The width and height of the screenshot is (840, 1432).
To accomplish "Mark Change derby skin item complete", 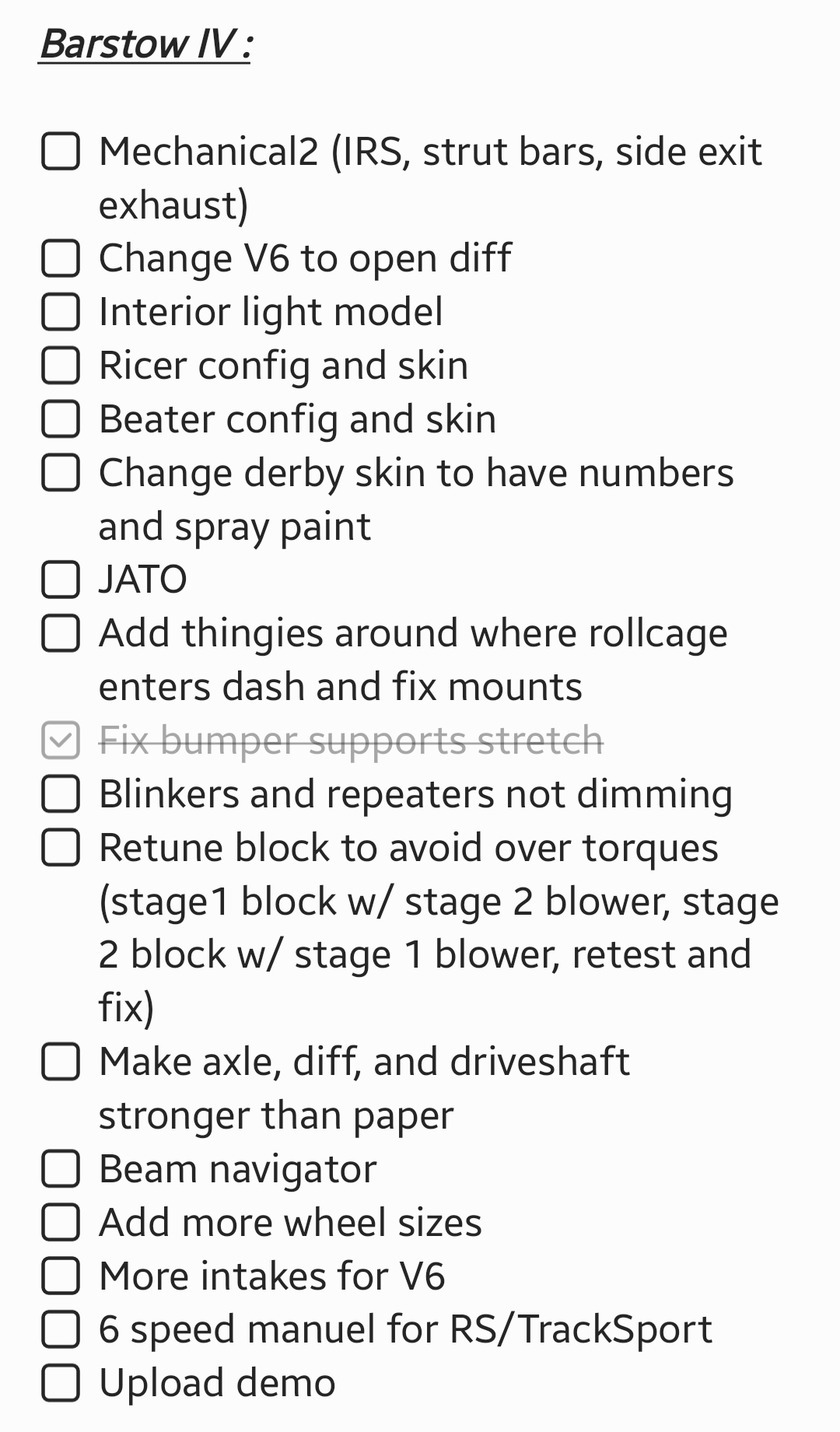I will pos(61,473).
